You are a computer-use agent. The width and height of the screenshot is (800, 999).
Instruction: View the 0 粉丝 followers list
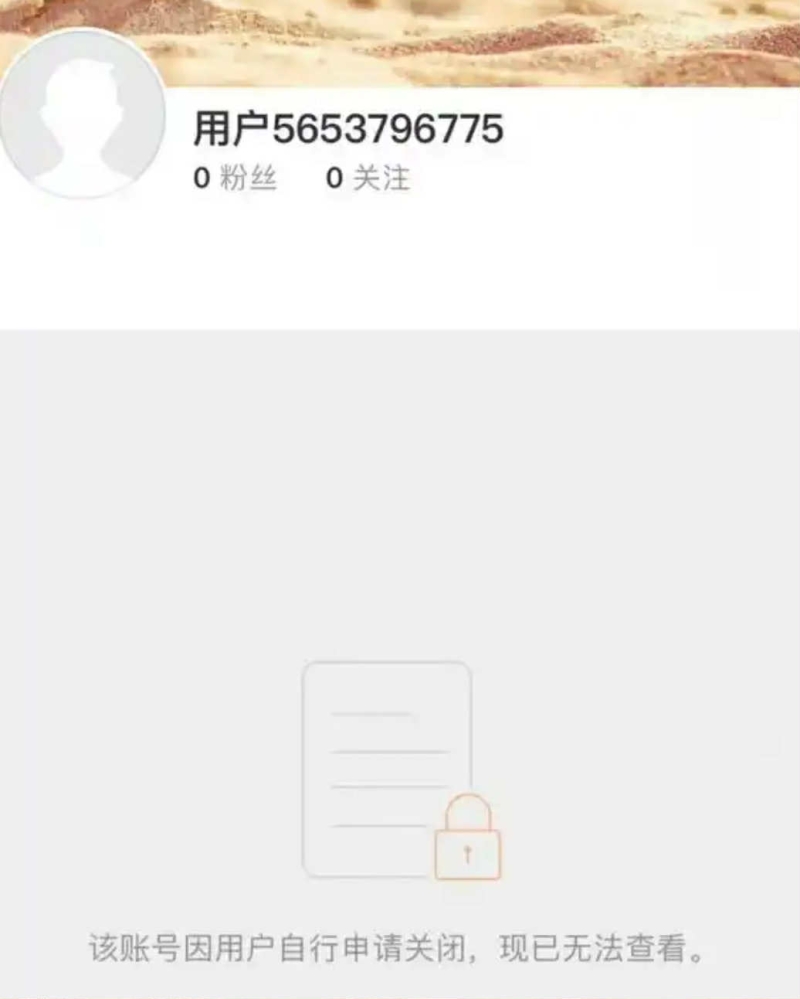click(236, 179)
